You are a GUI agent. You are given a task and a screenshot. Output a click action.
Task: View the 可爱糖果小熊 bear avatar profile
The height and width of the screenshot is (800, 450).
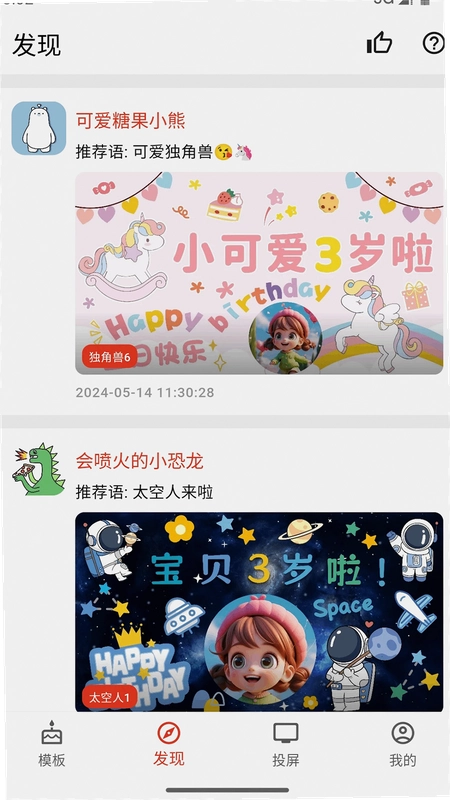tap(39, 128)
